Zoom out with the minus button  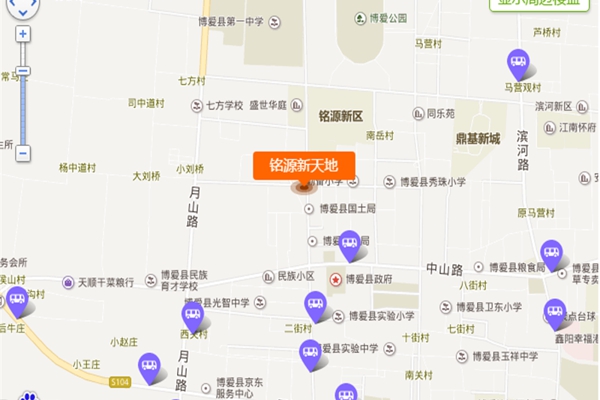point(22,153)
